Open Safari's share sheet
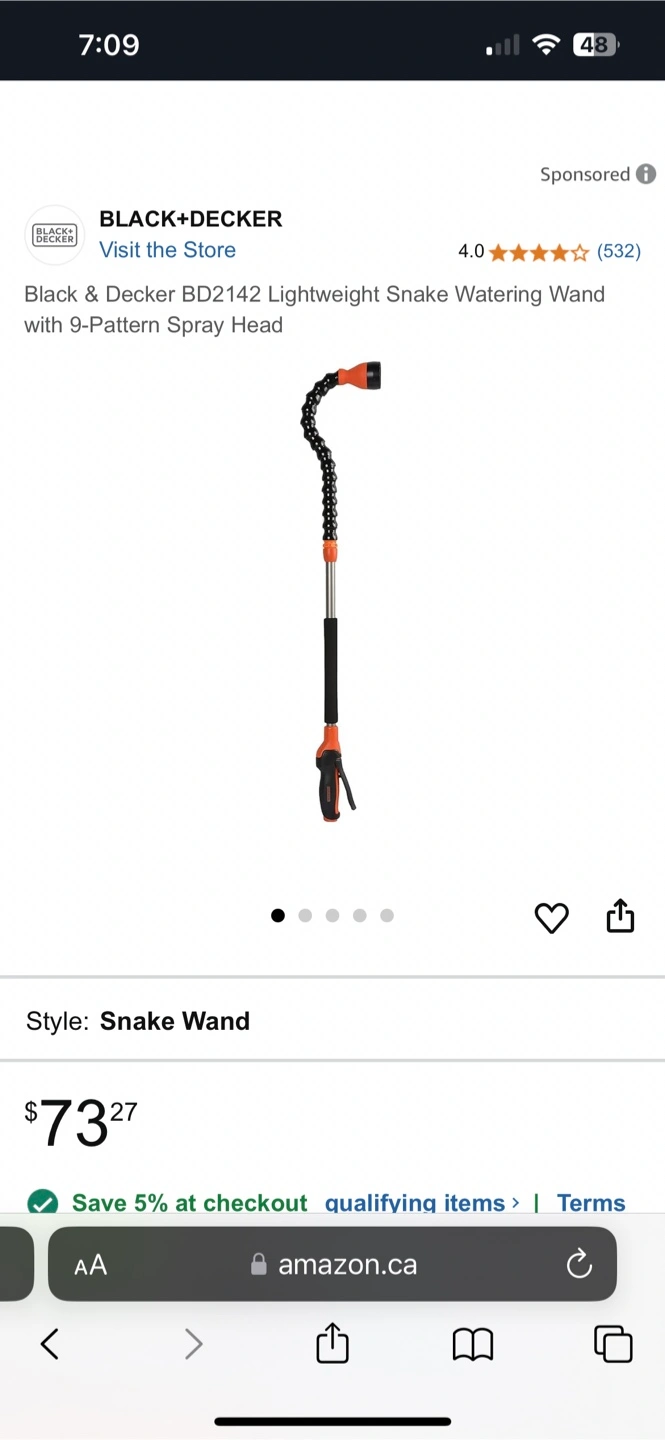This screenshot has width=665, height=1440. tap(332, 1344)
